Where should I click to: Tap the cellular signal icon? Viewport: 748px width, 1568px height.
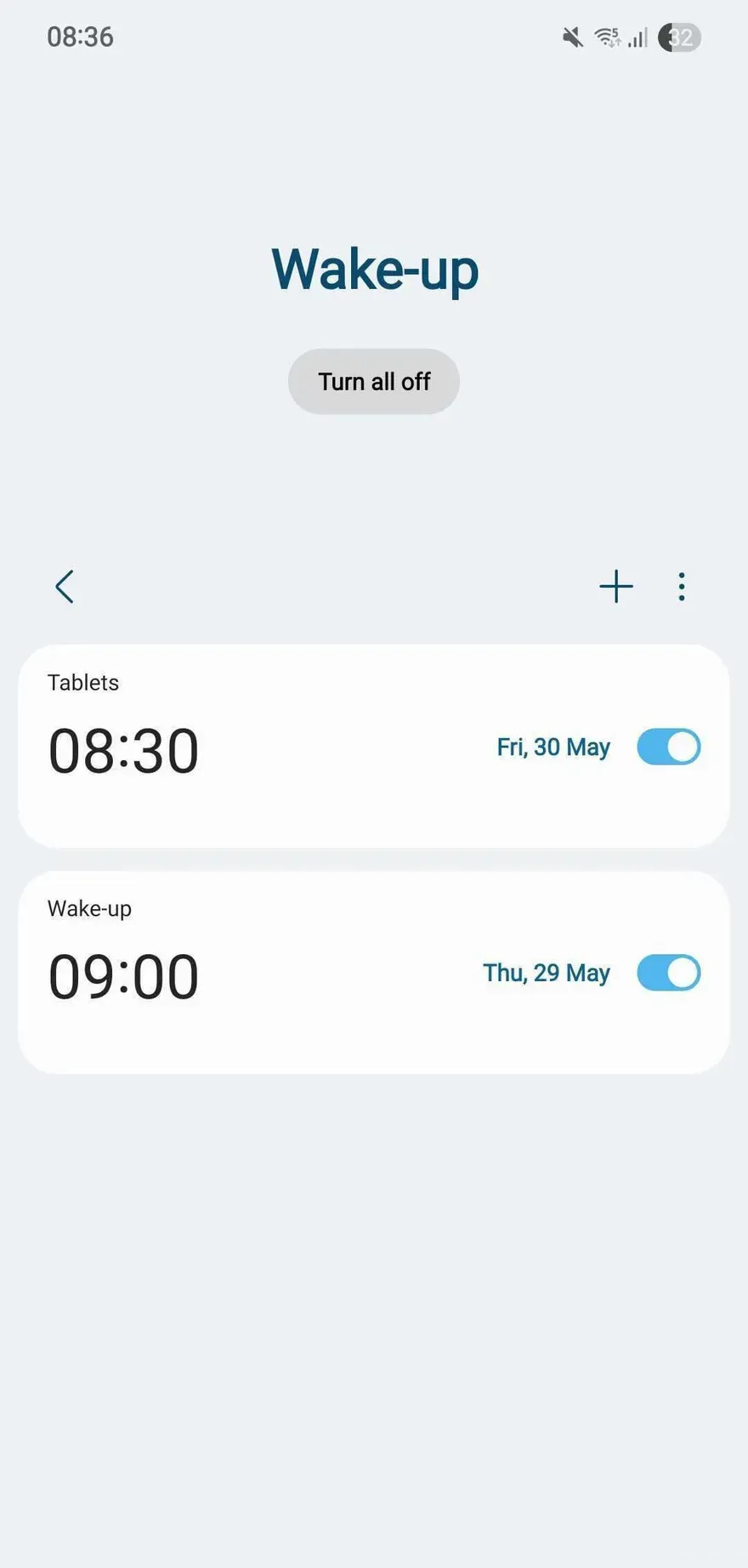tap(637, 37)
